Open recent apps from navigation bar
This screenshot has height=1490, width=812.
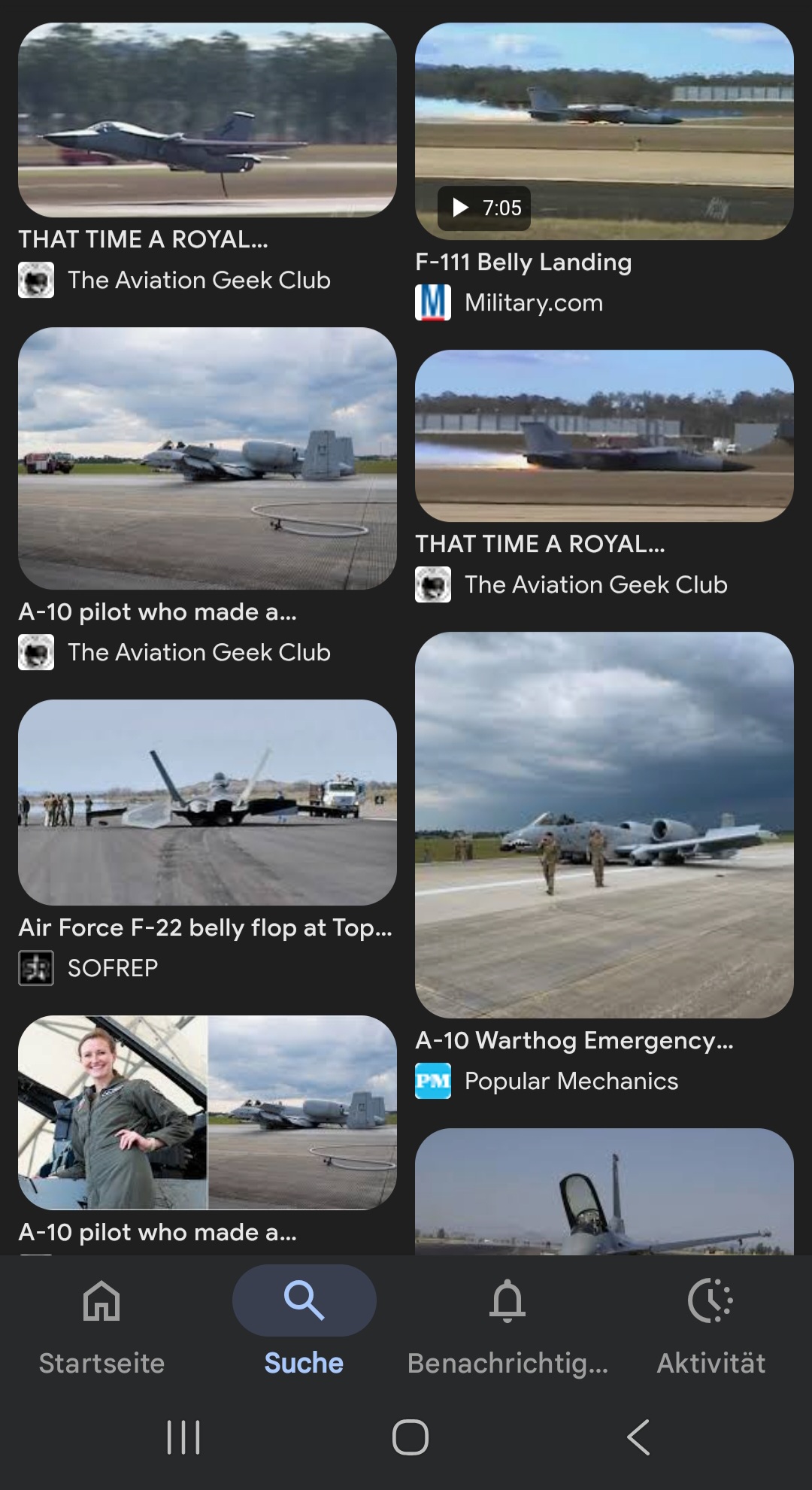click(x=183, y=1437)
